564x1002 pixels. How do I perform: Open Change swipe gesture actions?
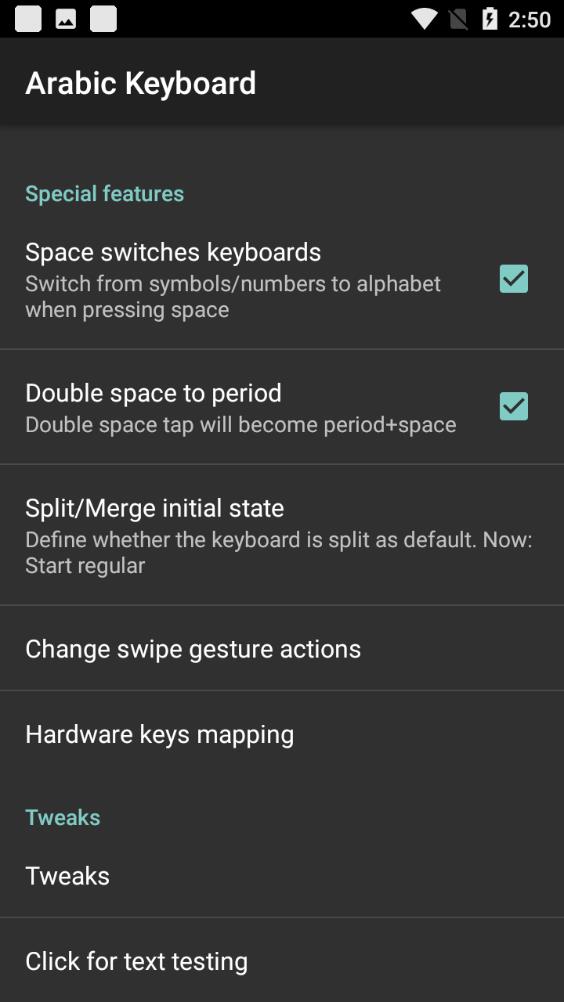coord(282,648)
